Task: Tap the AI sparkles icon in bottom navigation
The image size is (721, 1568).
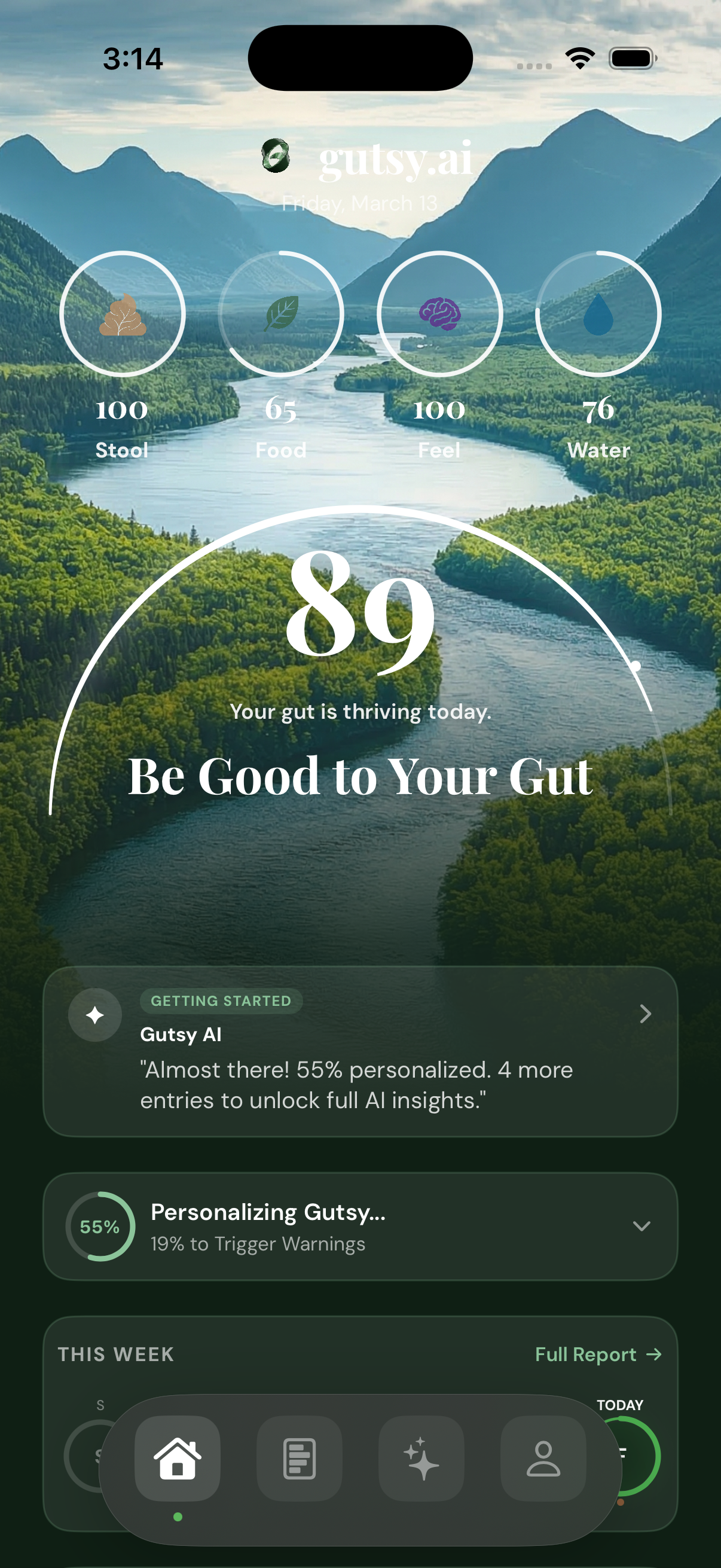Action: coord(421,1457)
